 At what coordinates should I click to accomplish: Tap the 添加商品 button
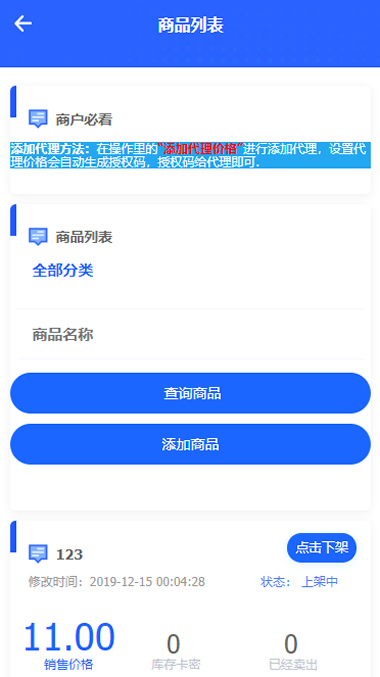click(x=190, y=444)
